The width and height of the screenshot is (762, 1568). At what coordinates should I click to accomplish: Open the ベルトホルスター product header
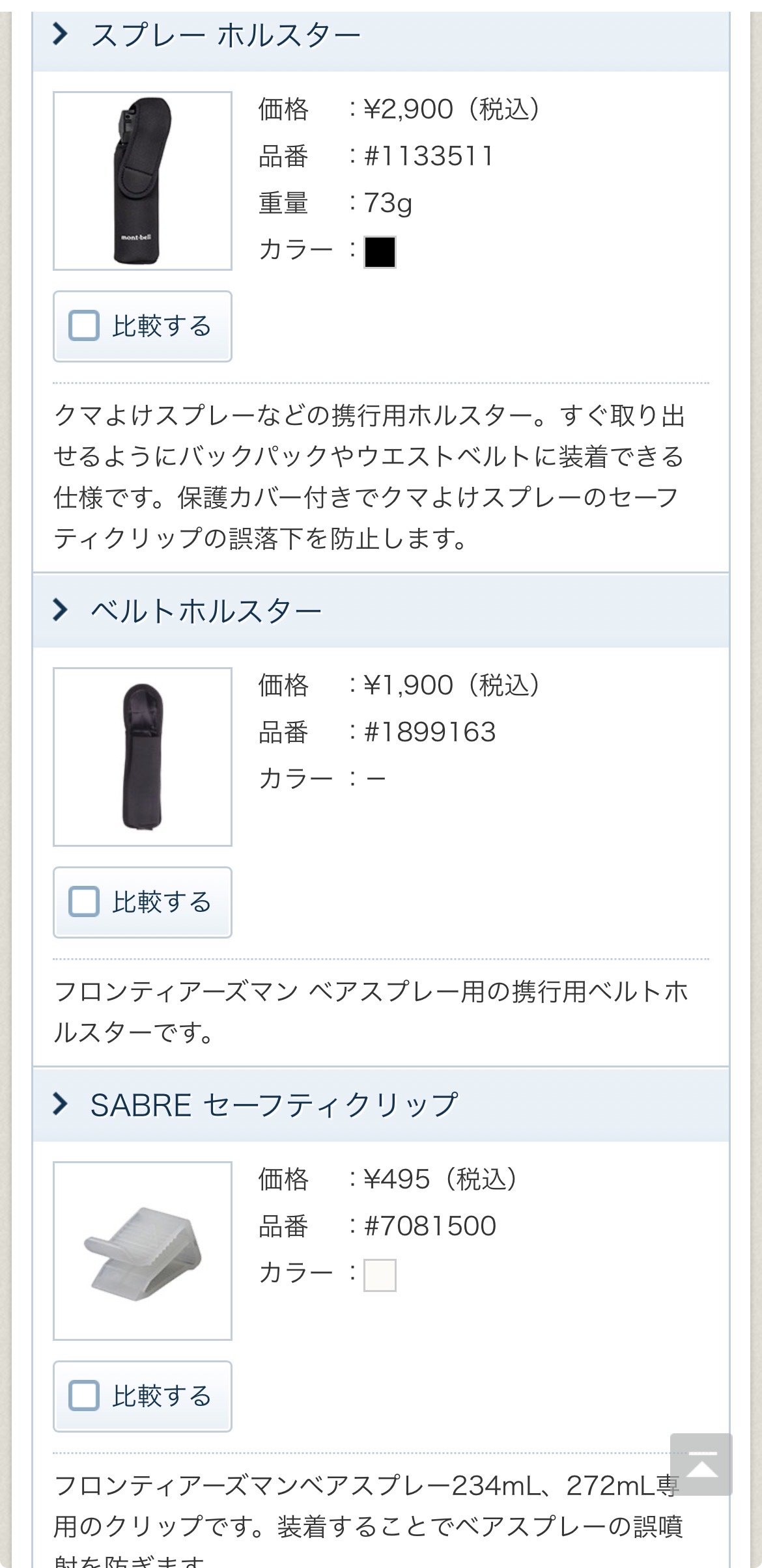pos(205,611)
